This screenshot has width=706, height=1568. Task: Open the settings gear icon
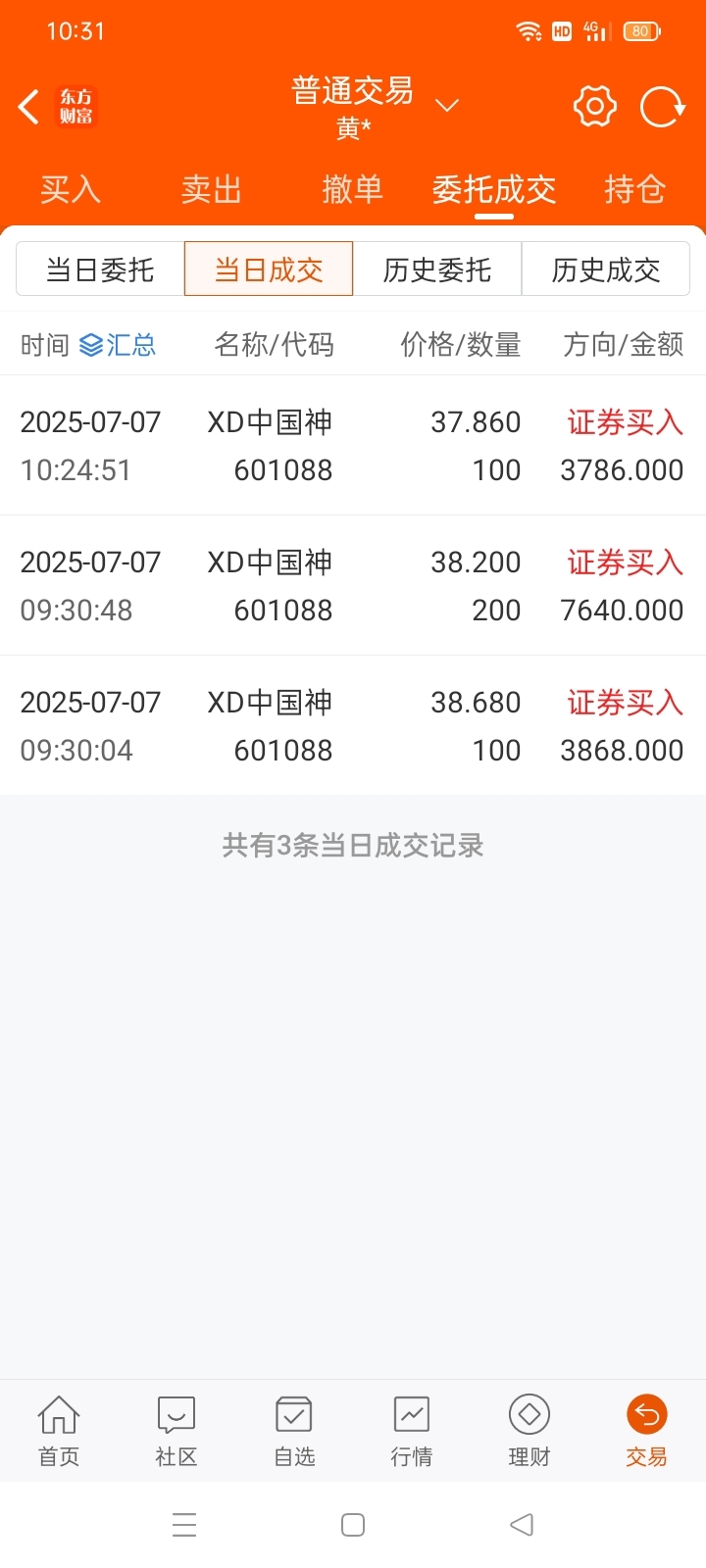point(595,106)
